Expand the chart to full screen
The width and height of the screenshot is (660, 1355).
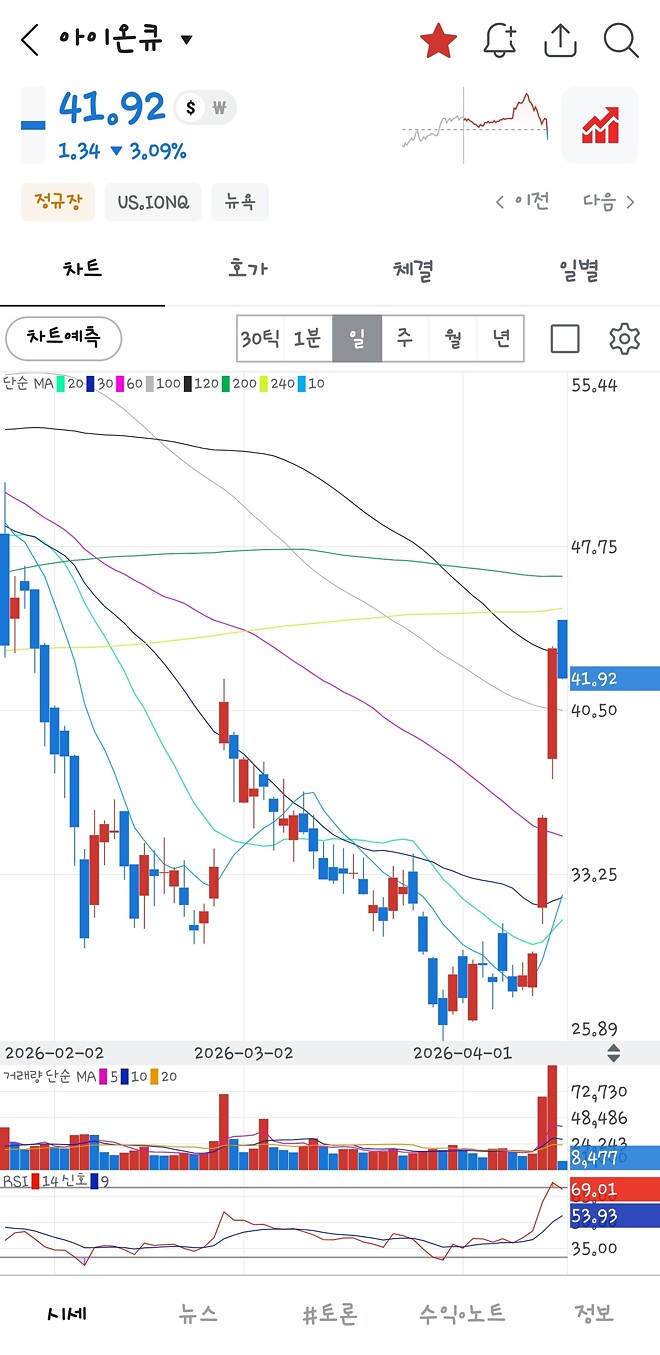click(565, 339)
